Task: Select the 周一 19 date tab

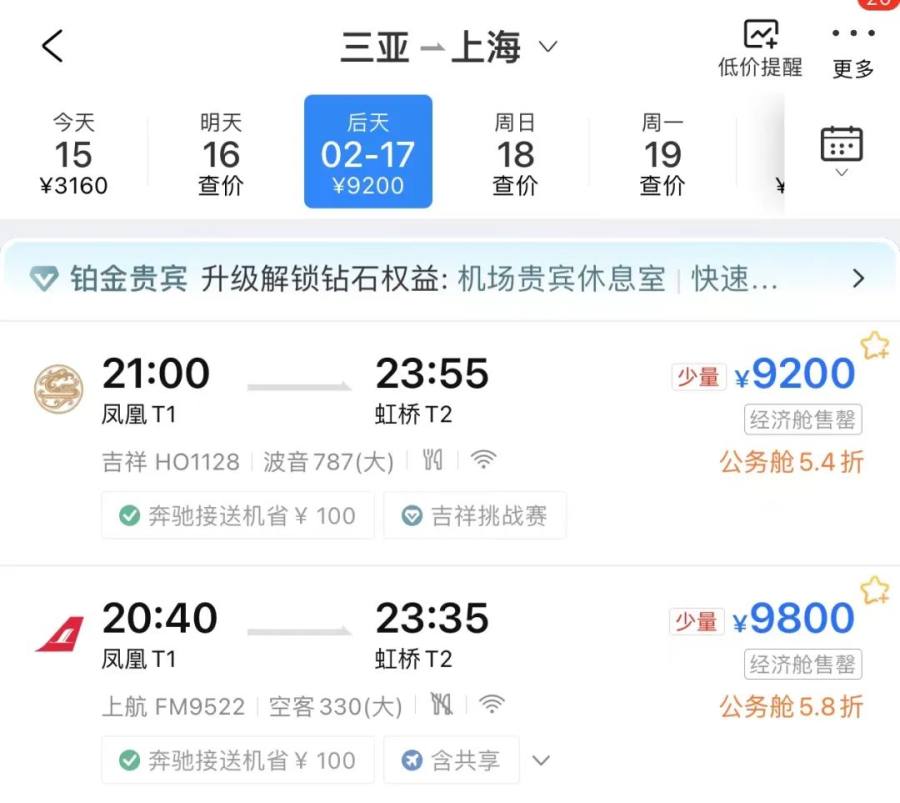Action: [x=662, y=153]
